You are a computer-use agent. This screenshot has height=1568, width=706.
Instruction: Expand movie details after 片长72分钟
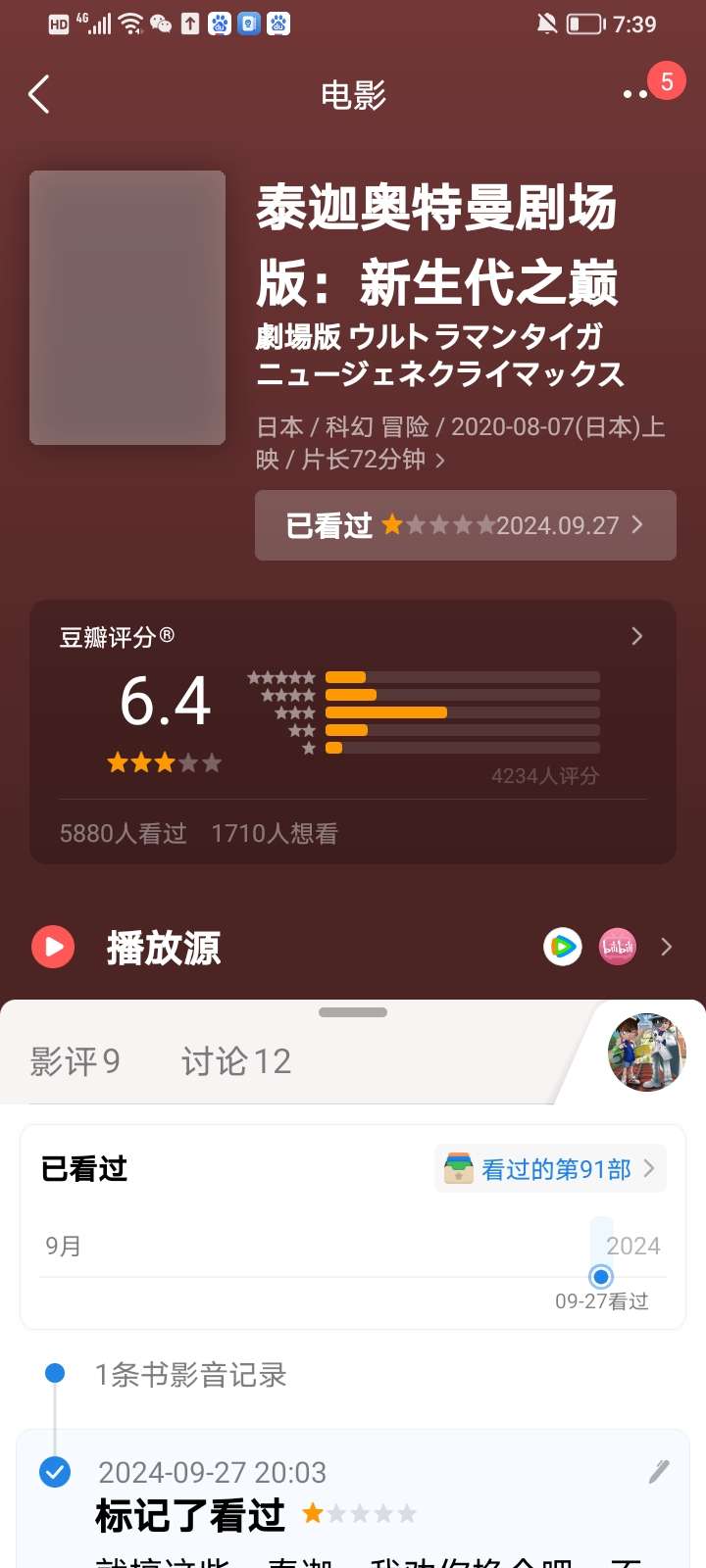440,460
